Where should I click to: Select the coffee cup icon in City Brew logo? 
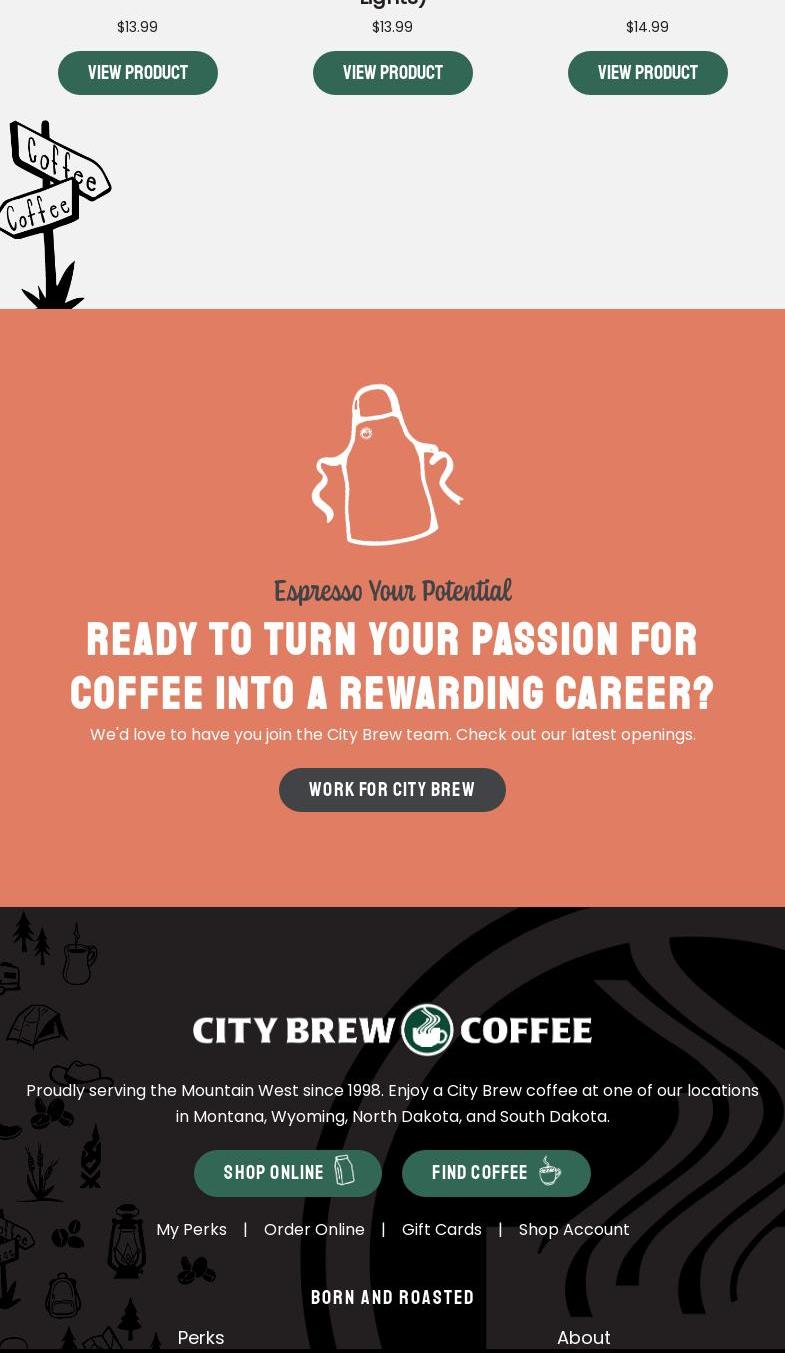click(427, 1029)
